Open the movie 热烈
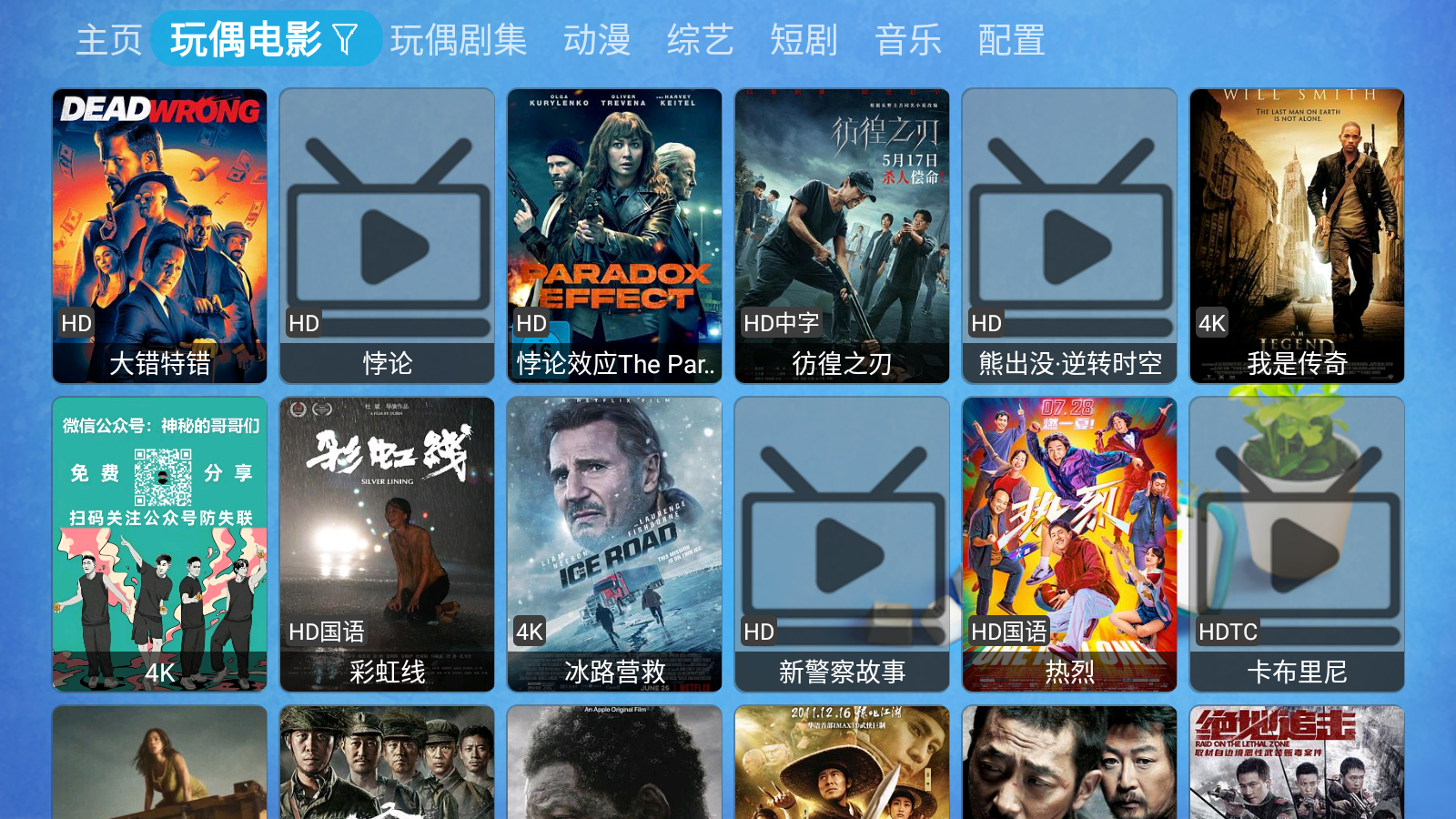 pos(1070,544)
